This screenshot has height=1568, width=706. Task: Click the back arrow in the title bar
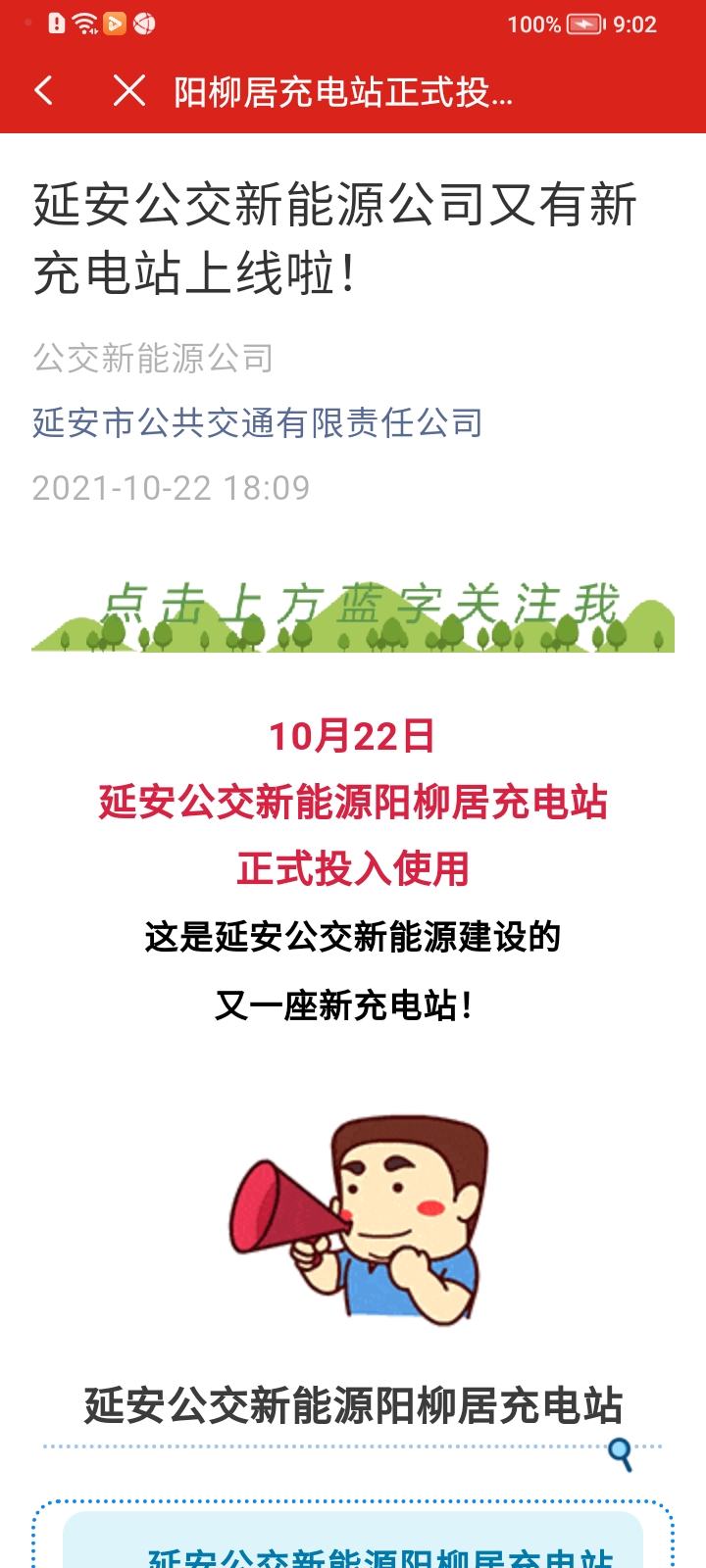[43, 91]
